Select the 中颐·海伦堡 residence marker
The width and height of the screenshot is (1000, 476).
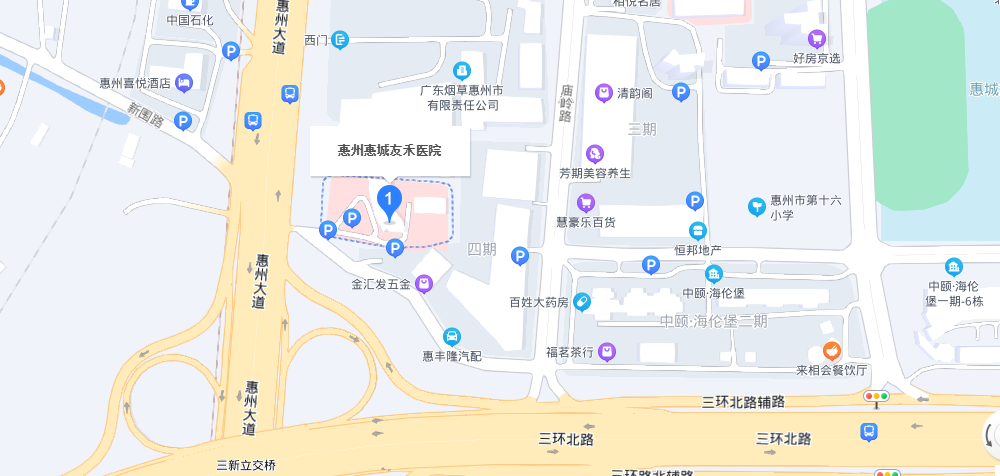pos(714,274)
